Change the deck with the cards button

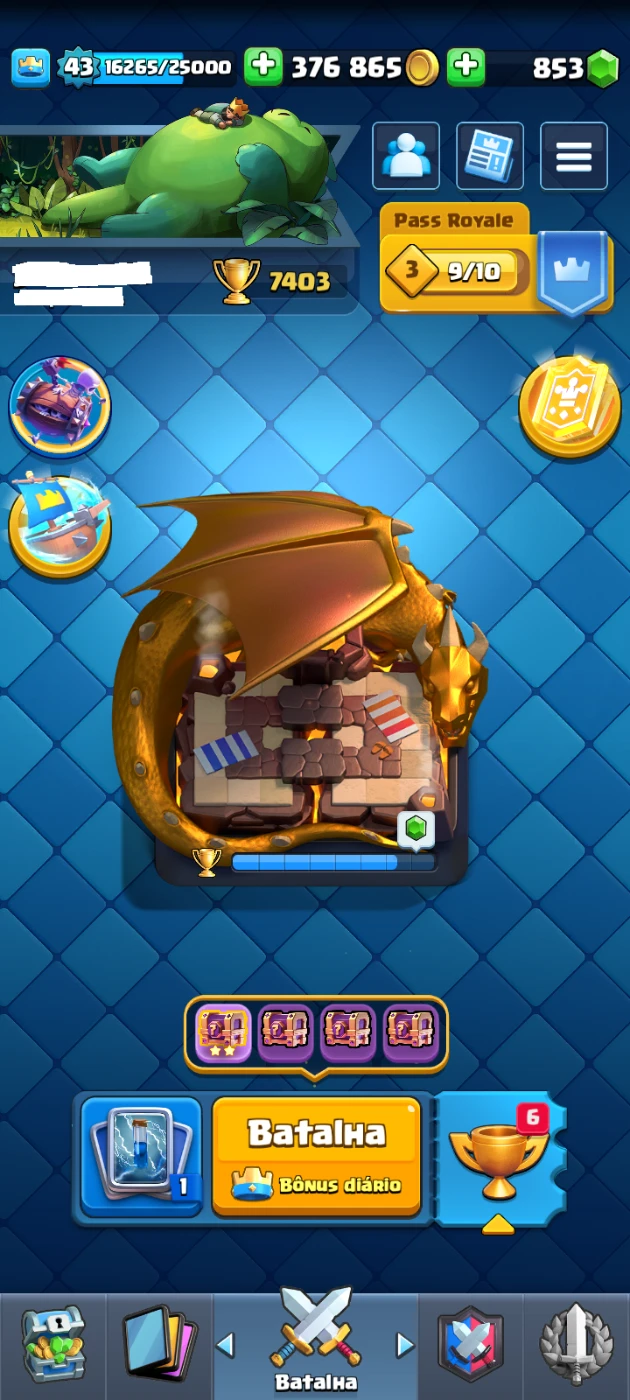141,1156
